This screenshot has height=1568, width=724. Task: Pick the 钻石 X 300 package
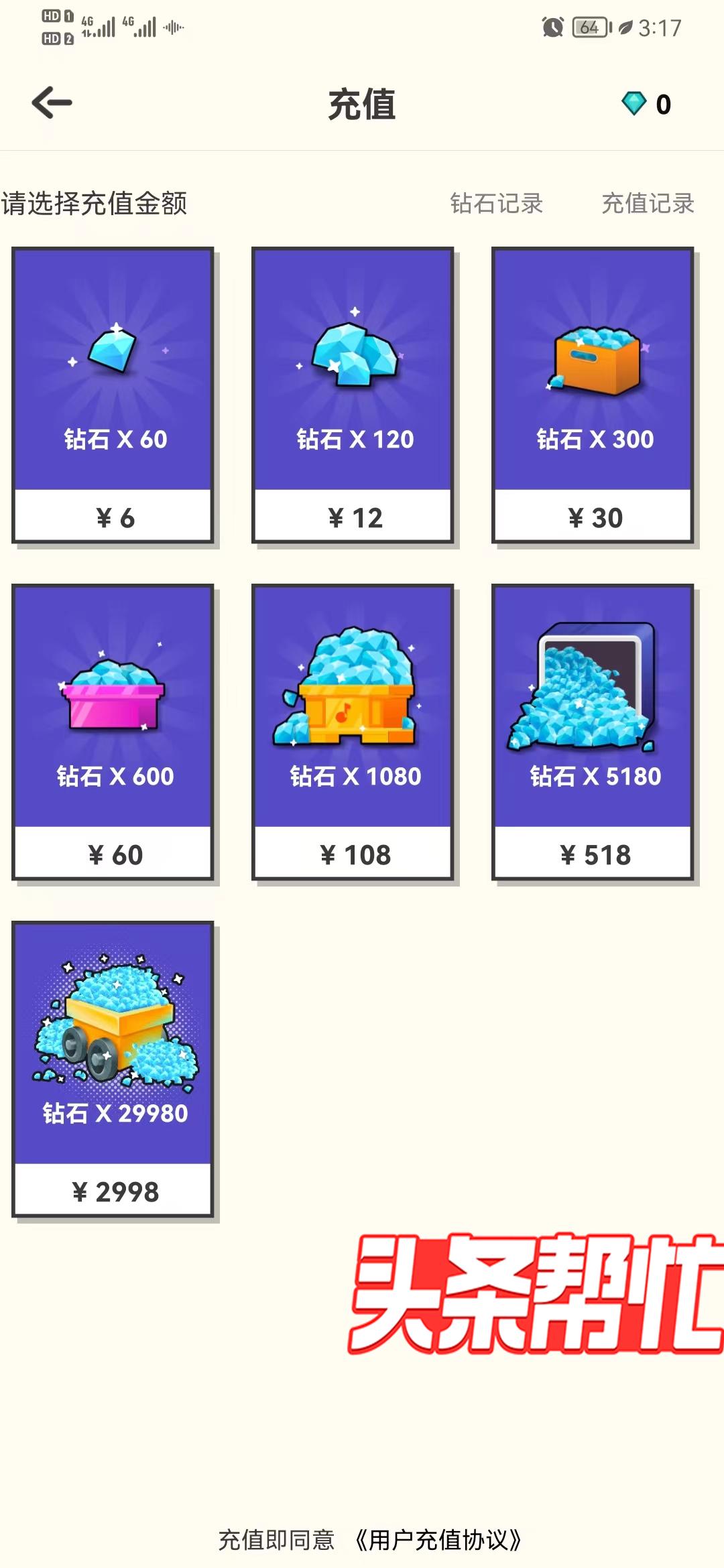[593, 395]
